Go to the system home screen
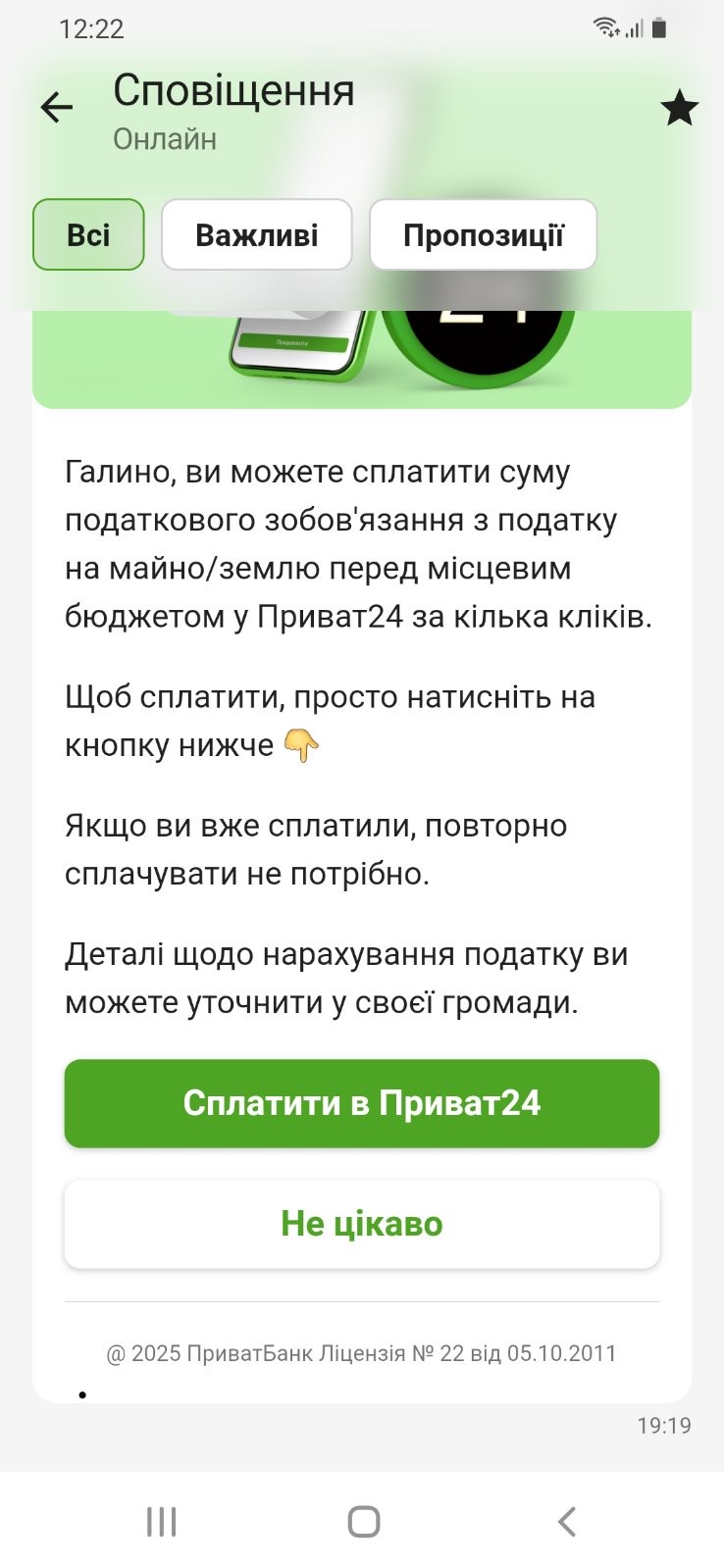Viewport: 724px width, 1568px height. pyautogui.click(x=363, y=1522)
